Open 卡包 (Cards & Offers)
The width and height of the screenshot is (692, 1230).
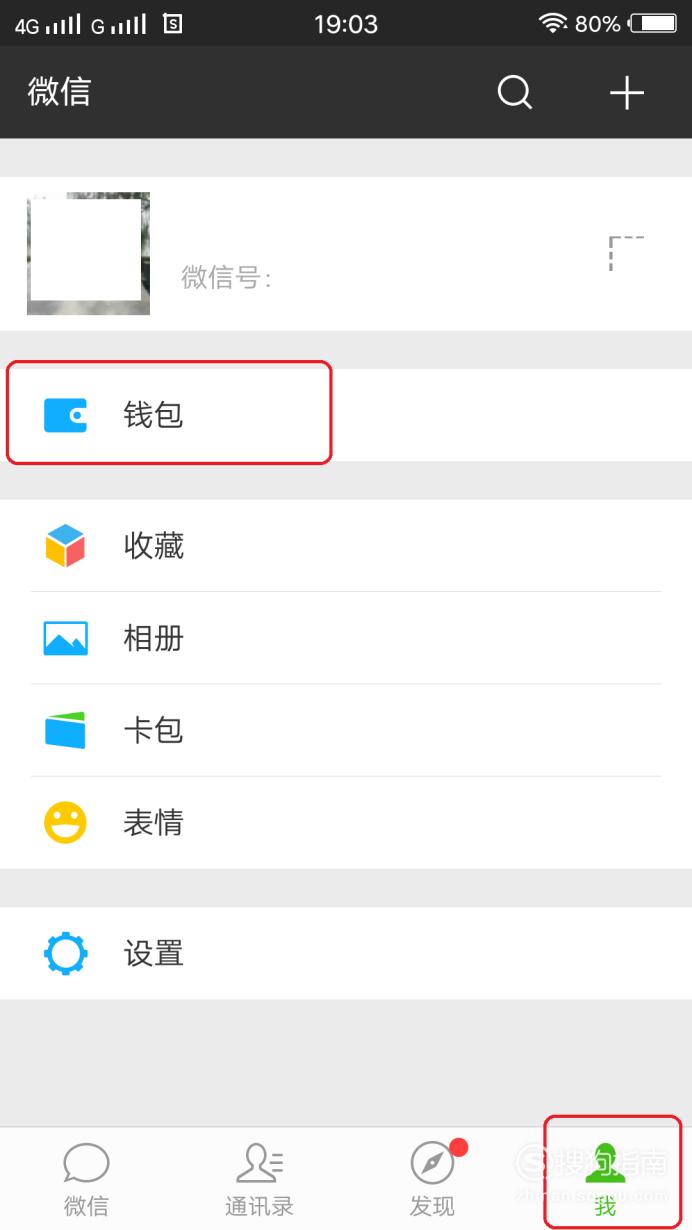click(x=154, y=730)
